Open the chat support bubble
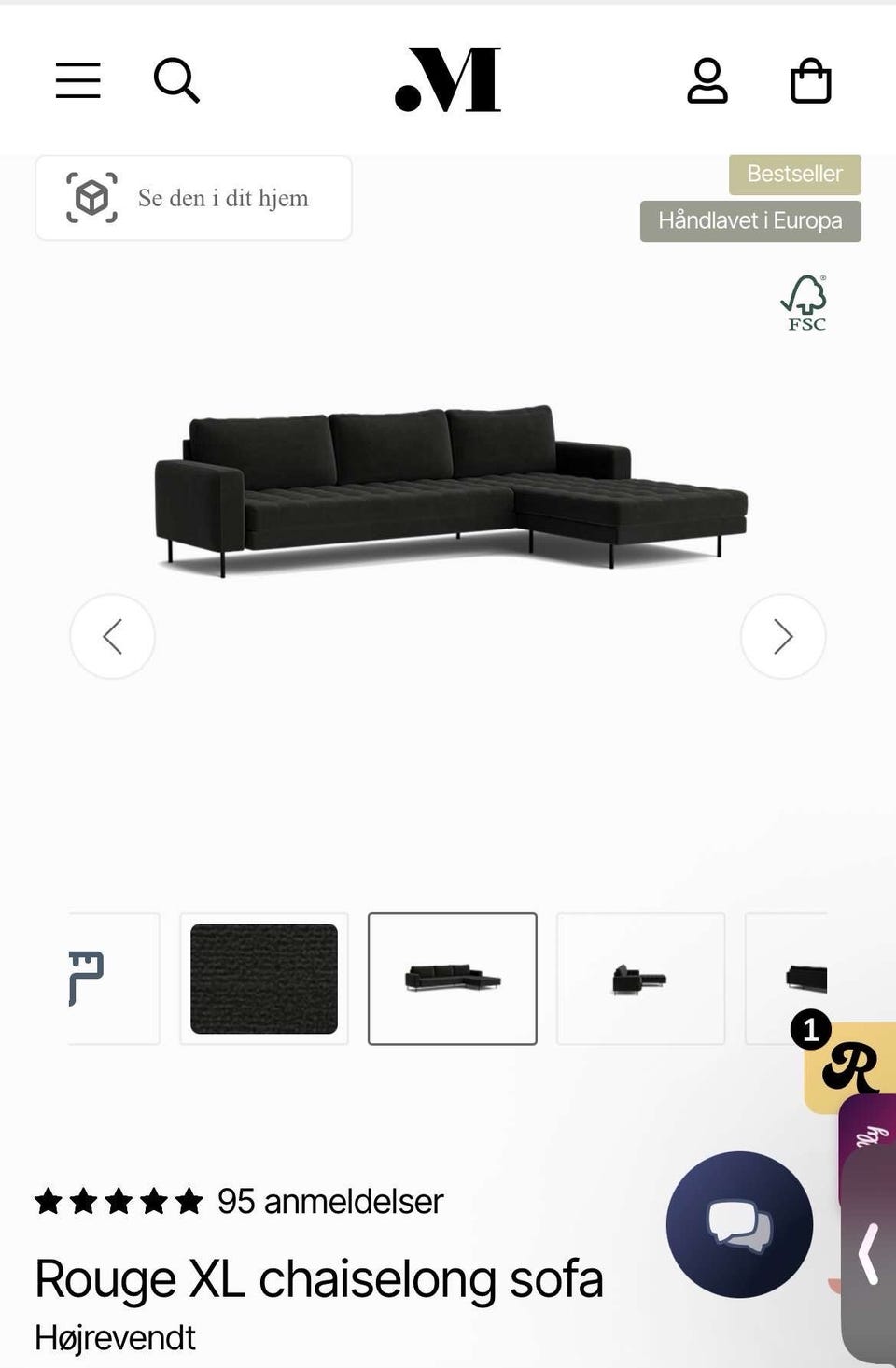 point(738,1224)
